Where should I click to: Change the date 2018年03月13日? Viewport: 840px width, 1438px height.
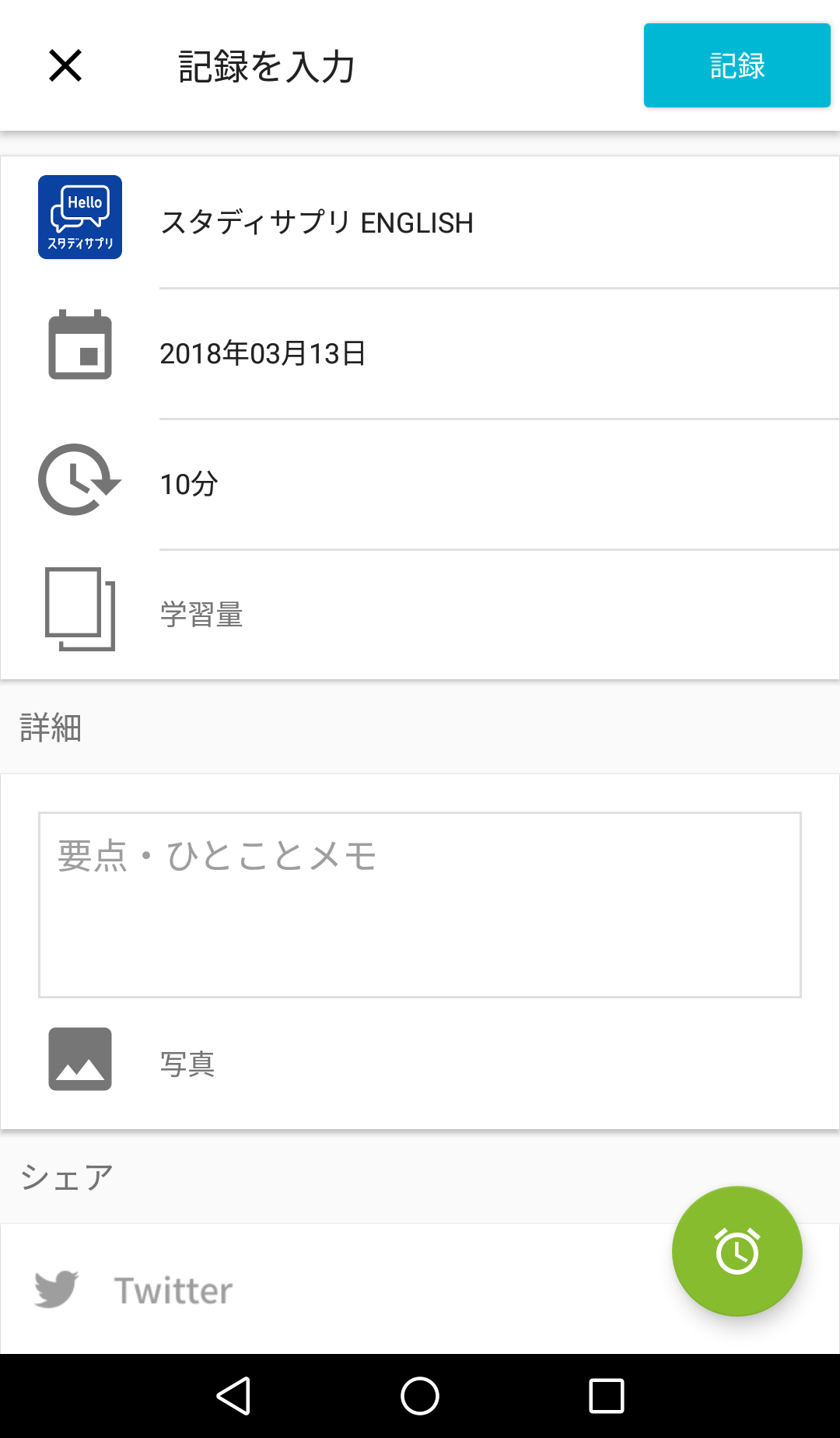[420, 353]
